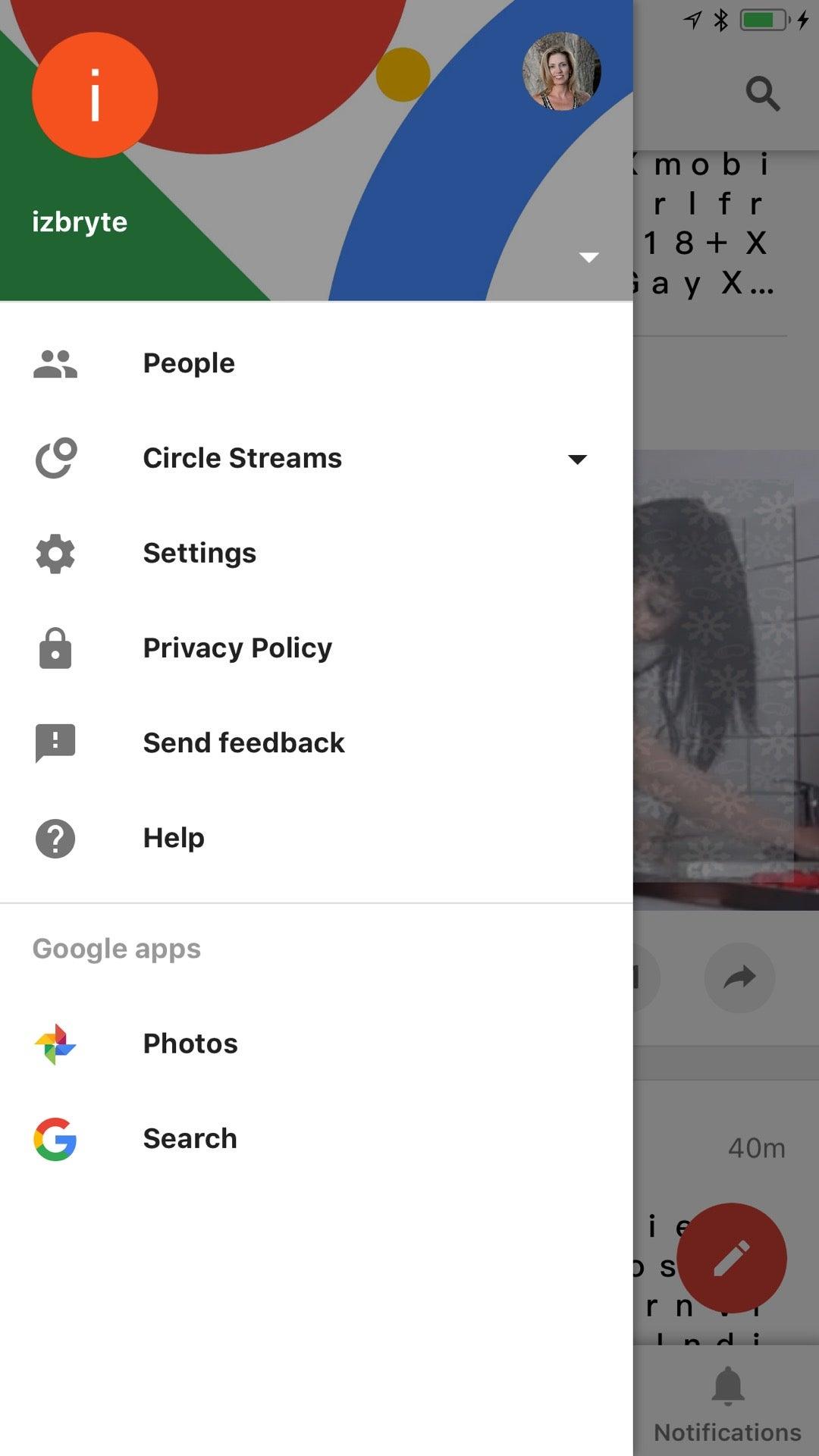This screenshot has height=1456, width=819.
Task: Open the Help page
Action: tap(174, 838)
